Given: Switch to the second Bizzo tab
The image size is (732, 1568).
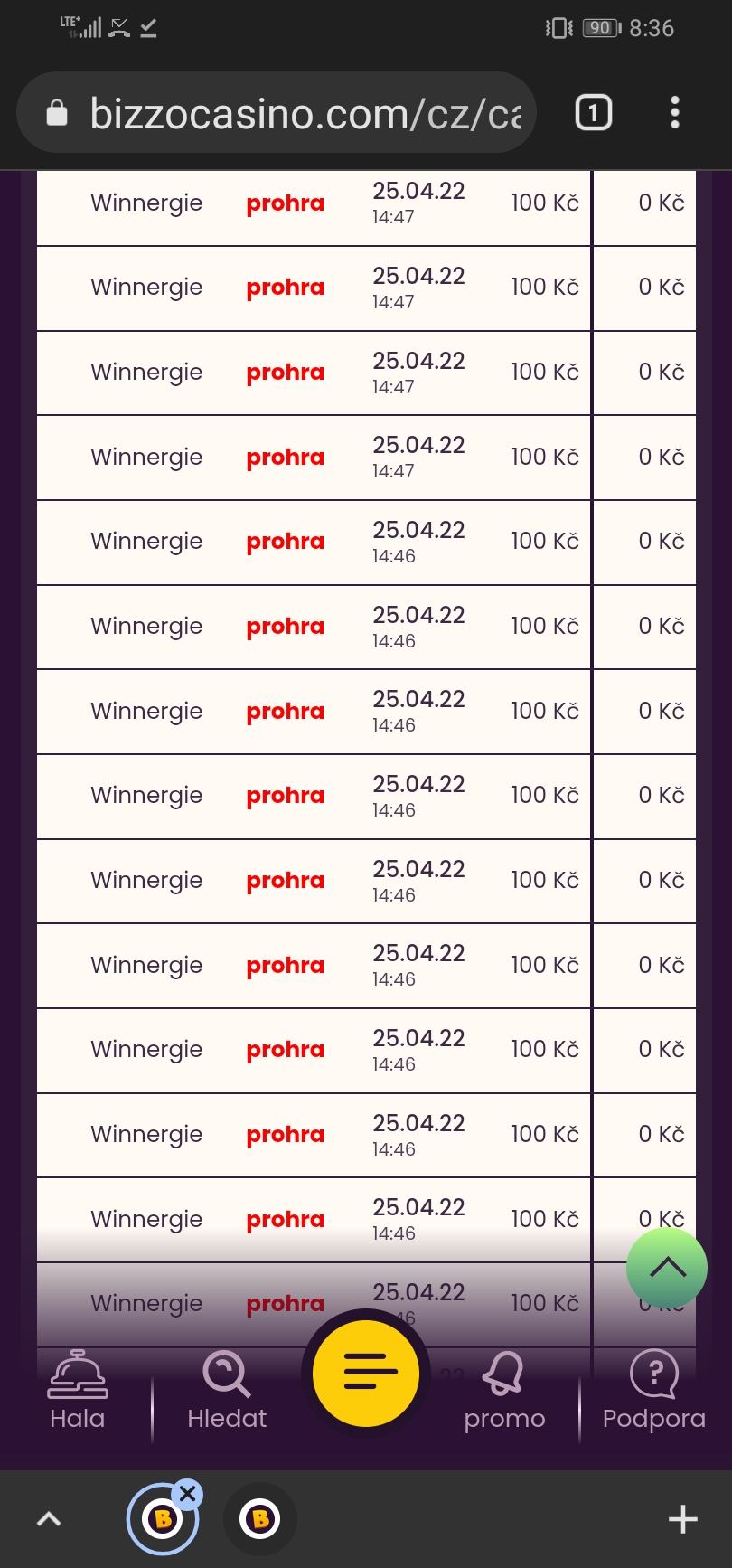Looking at the screenshot, I should coord(260,1519).
